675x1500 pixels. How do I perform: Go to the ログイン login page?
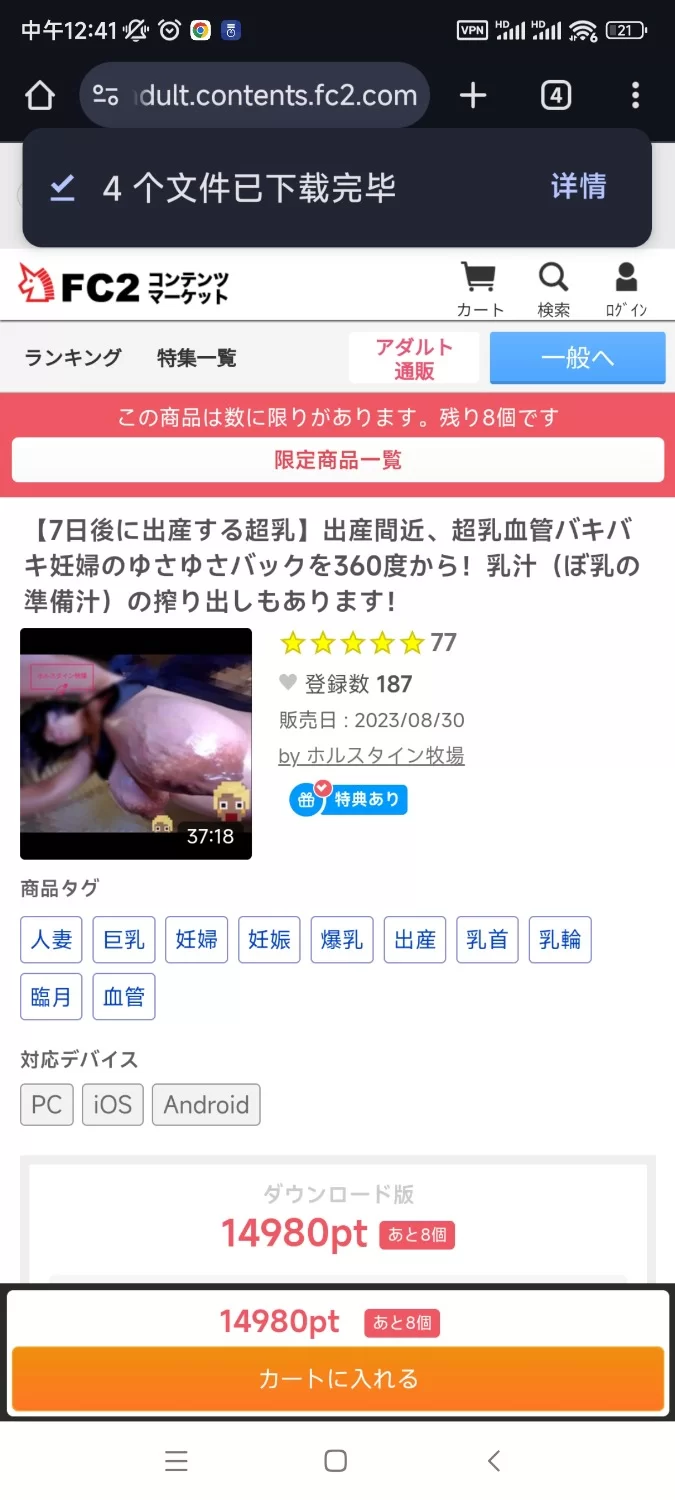pyautogui.click(x=626, y=289)
